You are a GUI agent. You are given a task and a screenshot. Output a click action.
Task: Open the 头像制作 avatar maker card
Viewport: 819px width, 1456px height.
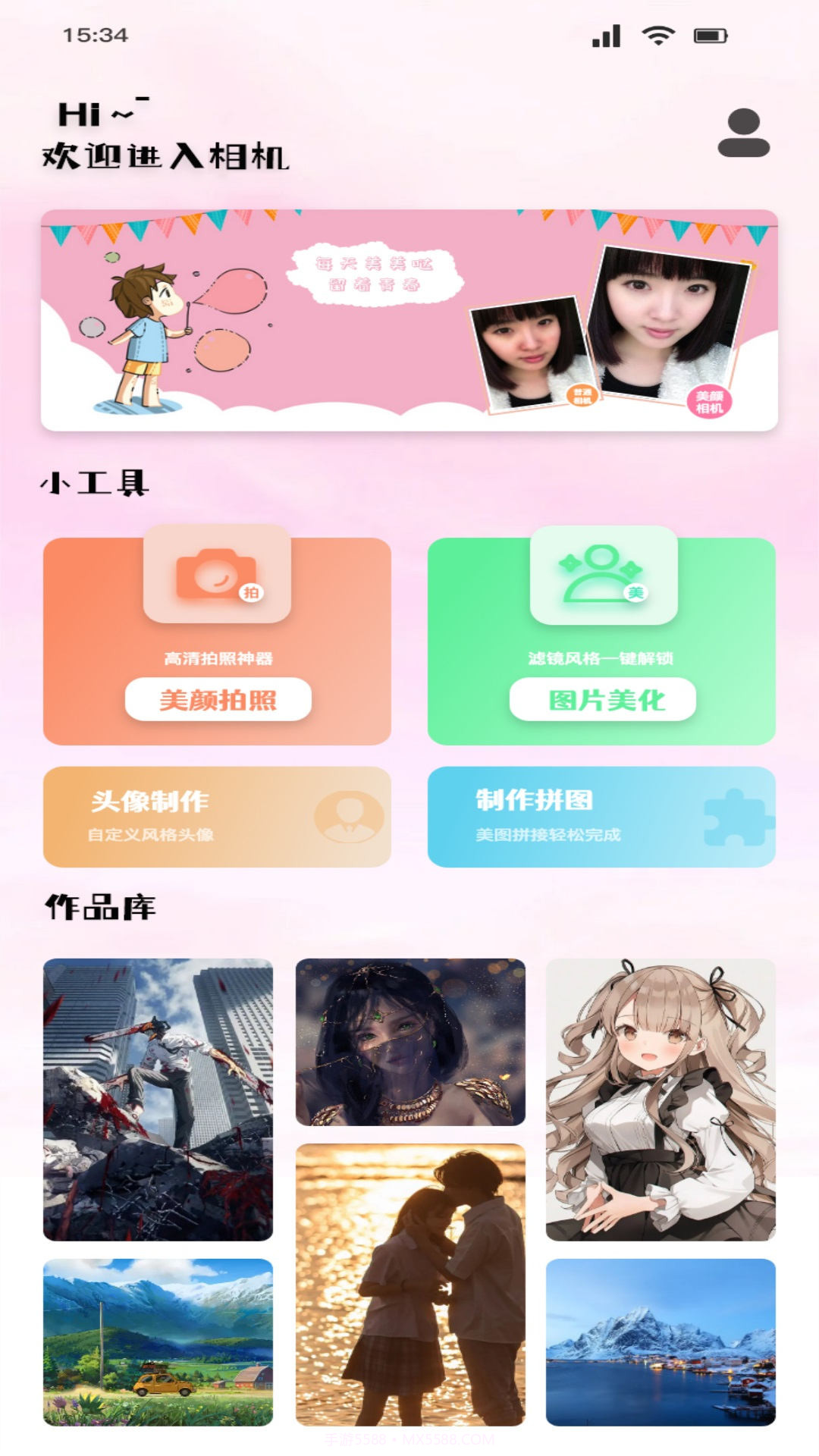click(217, 817)
